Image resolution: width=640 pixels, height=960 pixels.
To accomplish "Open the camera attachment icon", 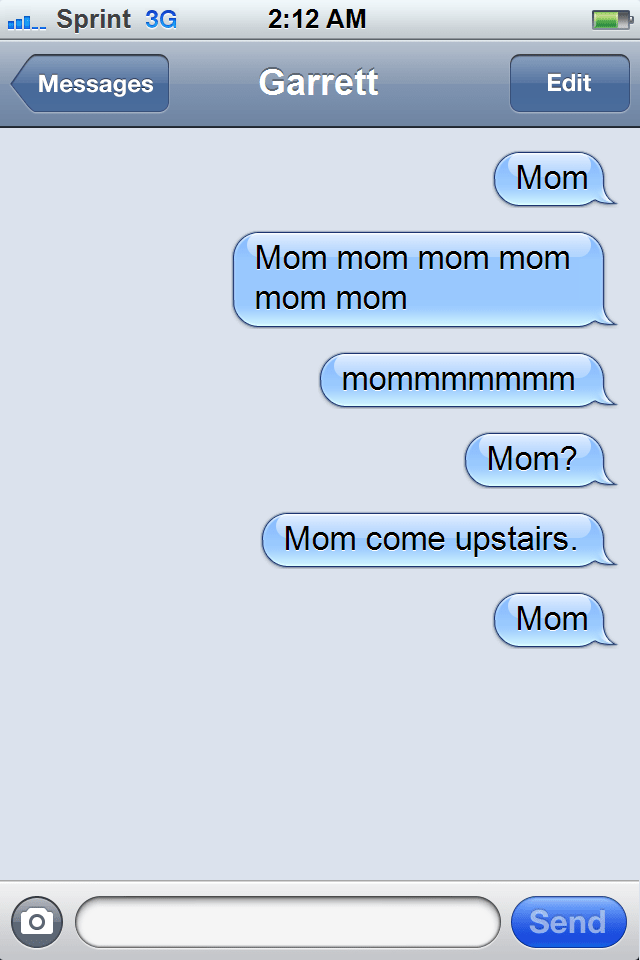I will click(37, 921).
